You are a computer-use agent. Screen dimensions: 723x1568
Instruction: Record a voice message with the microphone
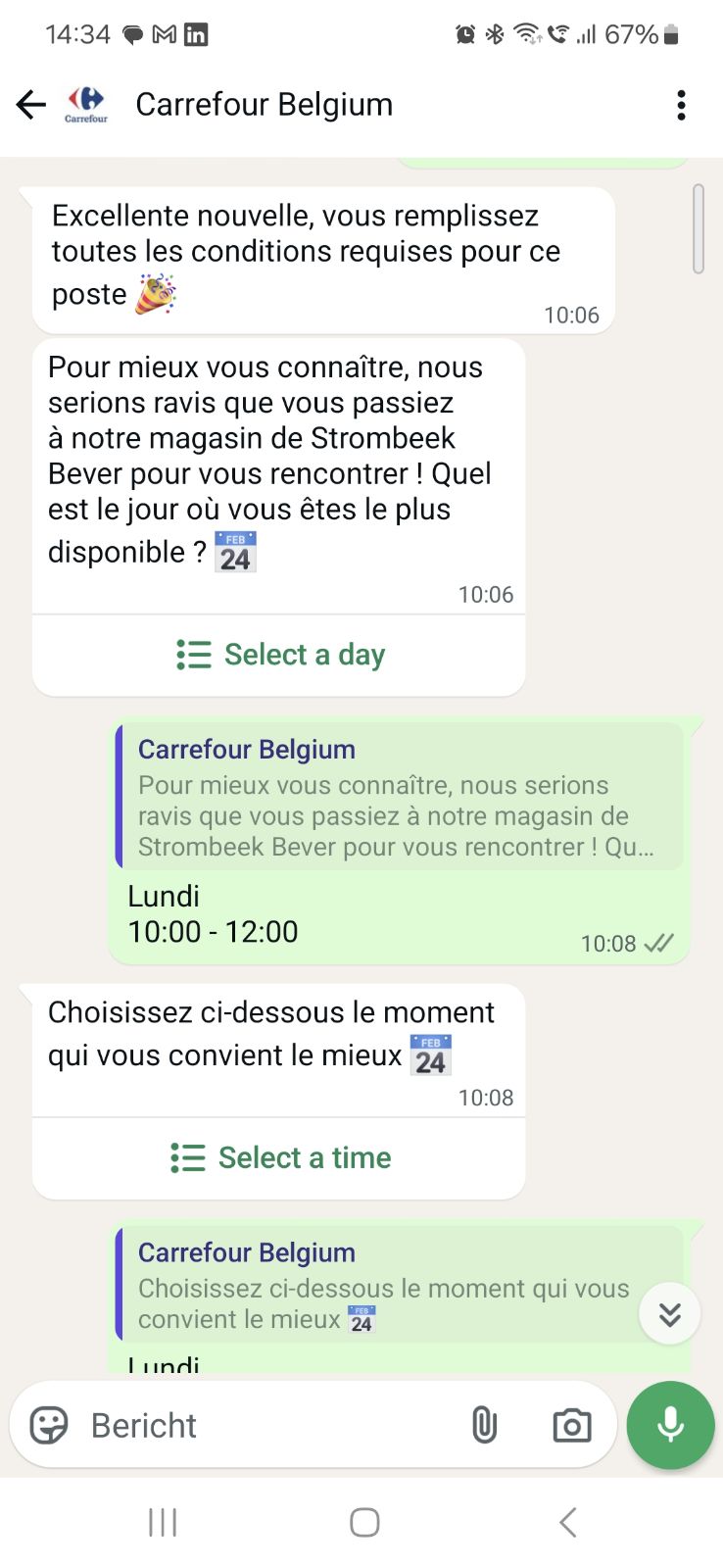[x=670, y=1425]
